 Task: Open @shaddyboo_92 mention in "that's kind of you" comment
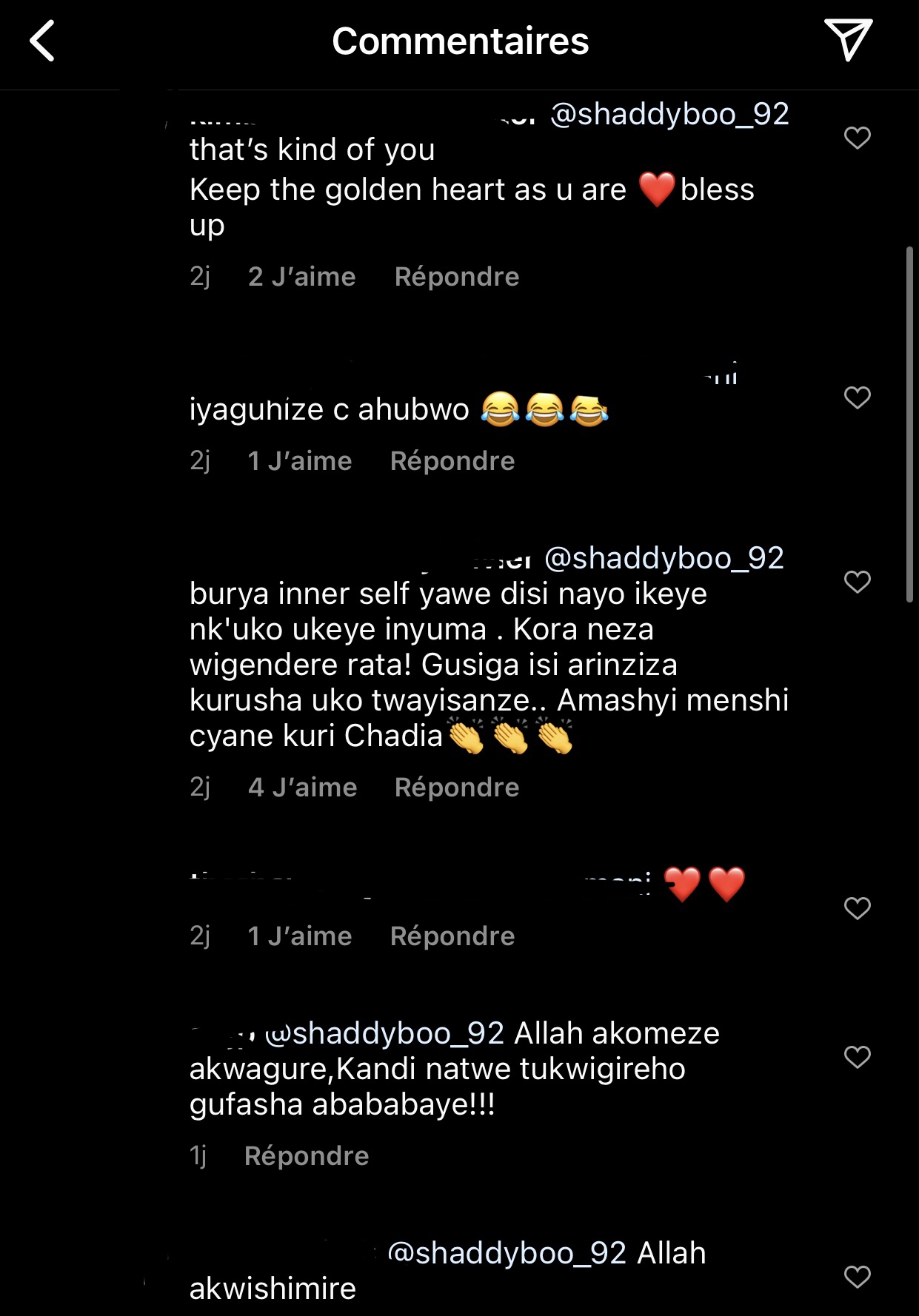[x=669, y=114]
